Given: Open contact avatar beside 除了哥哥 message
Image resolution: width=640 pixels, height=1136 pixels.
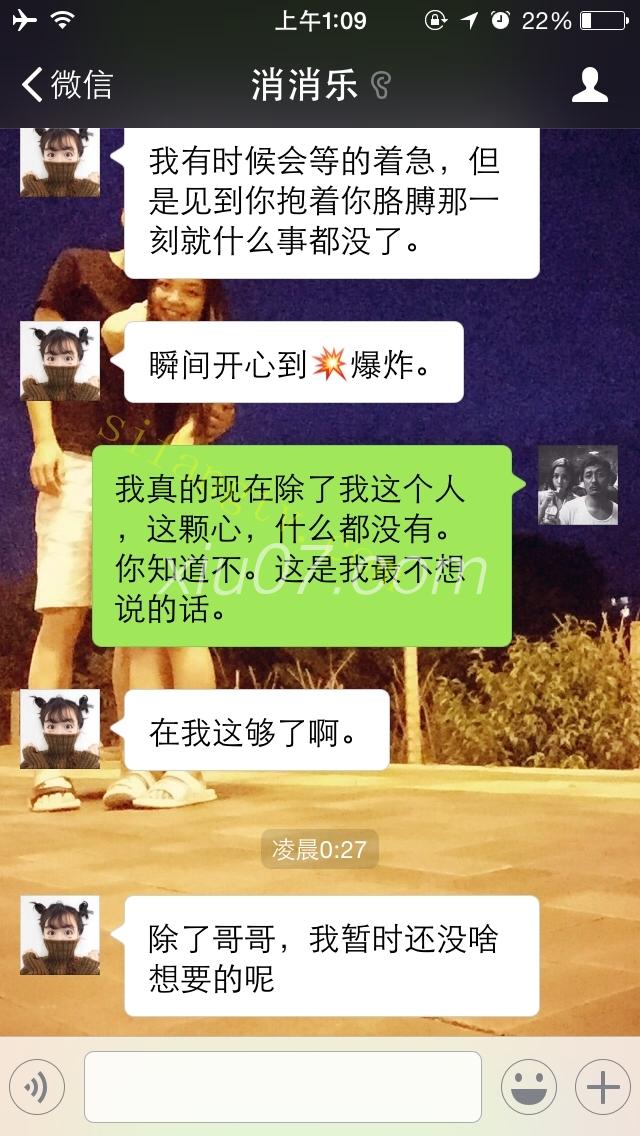Looking at the screenshot, I should tap(60, 935).
